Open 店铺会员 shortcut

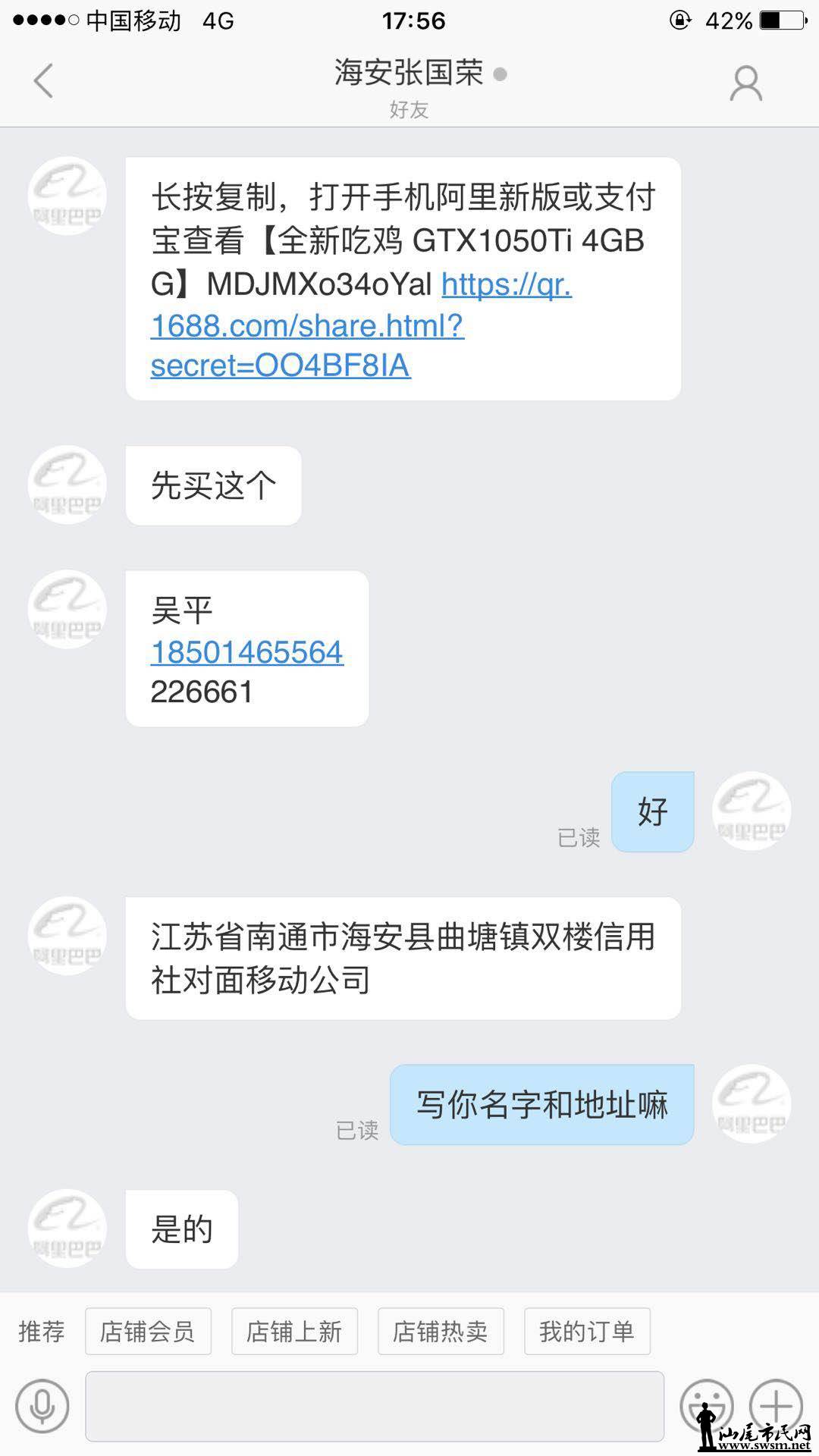tap(148, 1331)
